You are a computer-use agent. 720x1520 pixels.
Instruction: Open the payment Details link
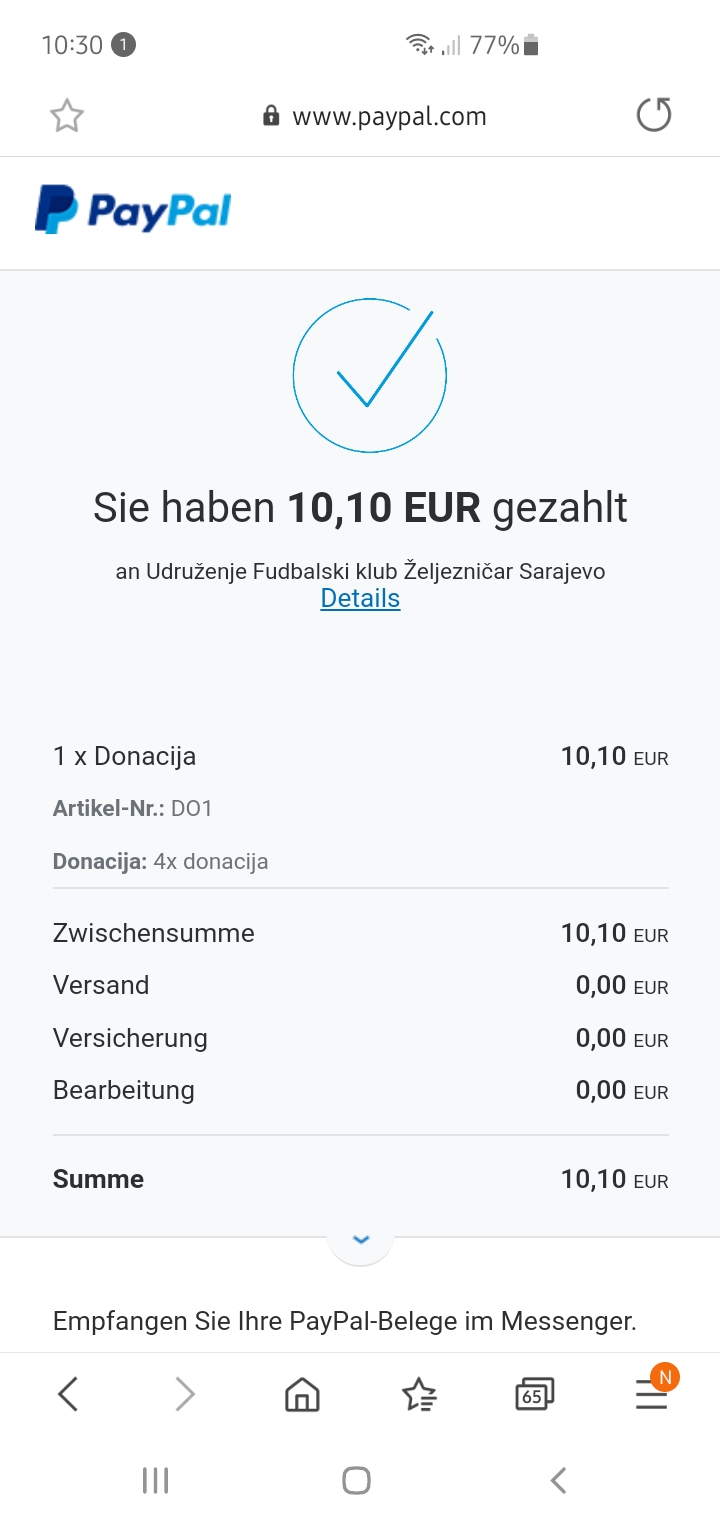coord(360,599)
